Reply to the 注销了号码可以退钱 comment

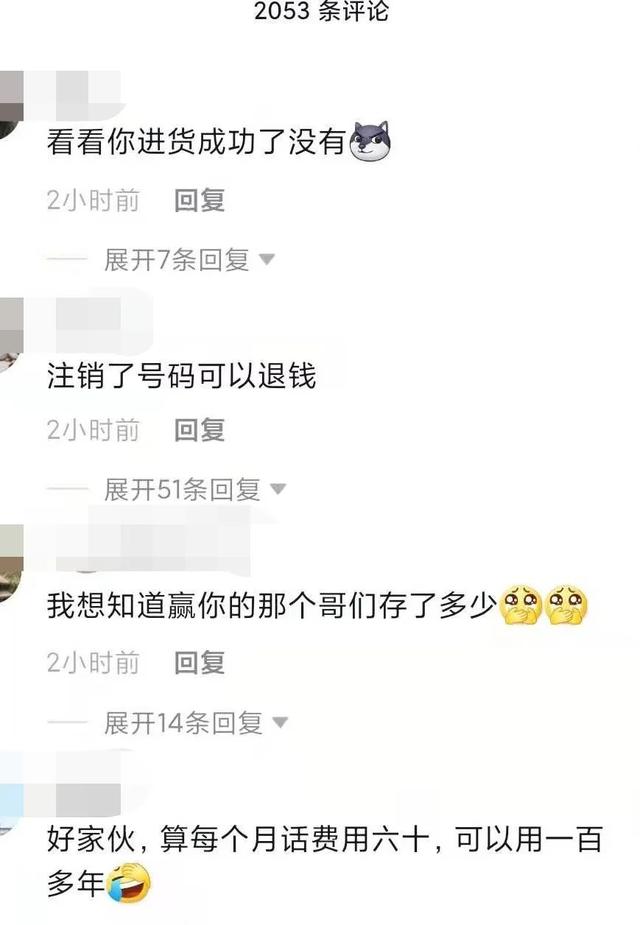199,430
